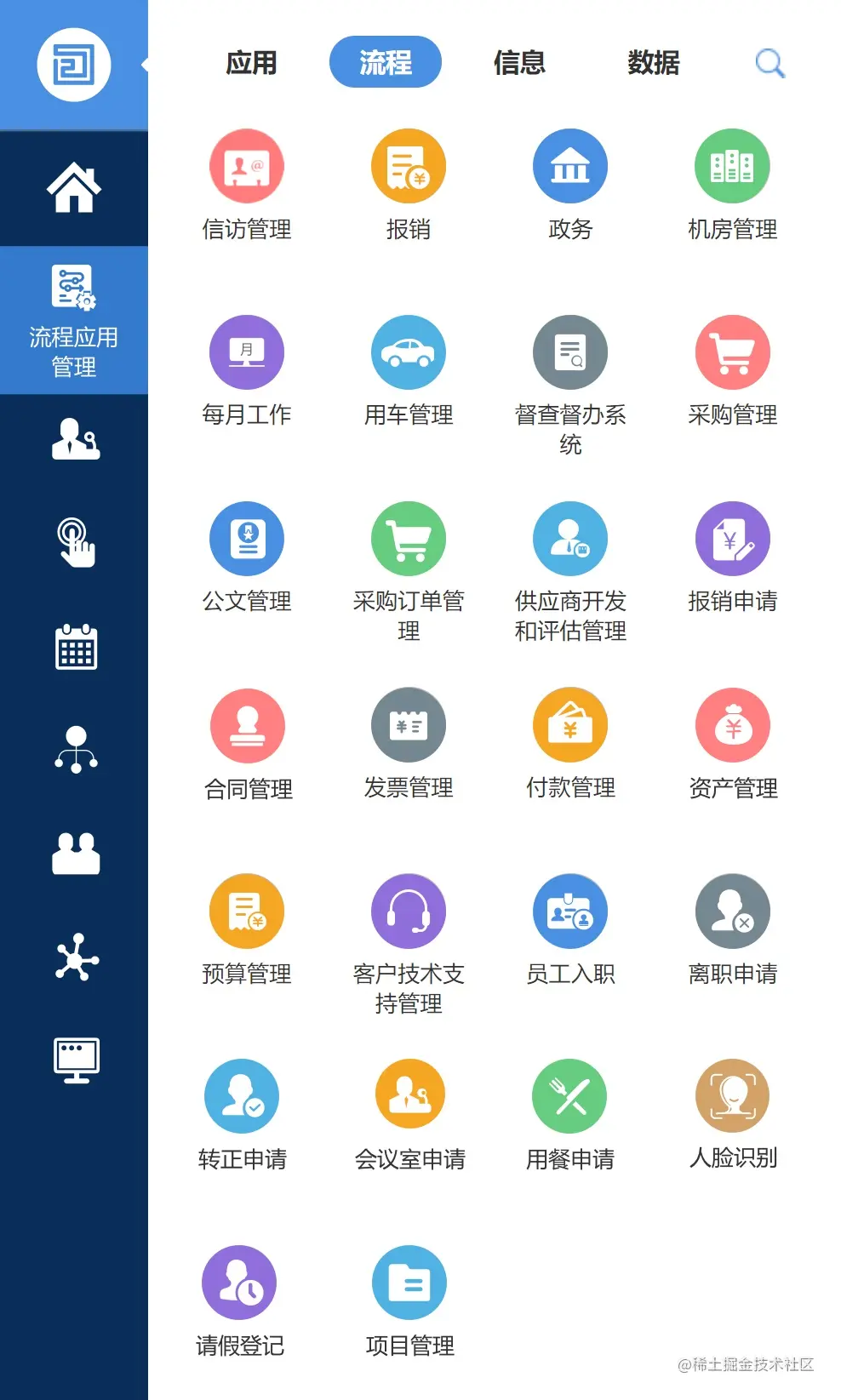The height and width of the screenshot is (1400, 841).
Task: Click the home icon in the sidebar
Action: tap(75, 189)
